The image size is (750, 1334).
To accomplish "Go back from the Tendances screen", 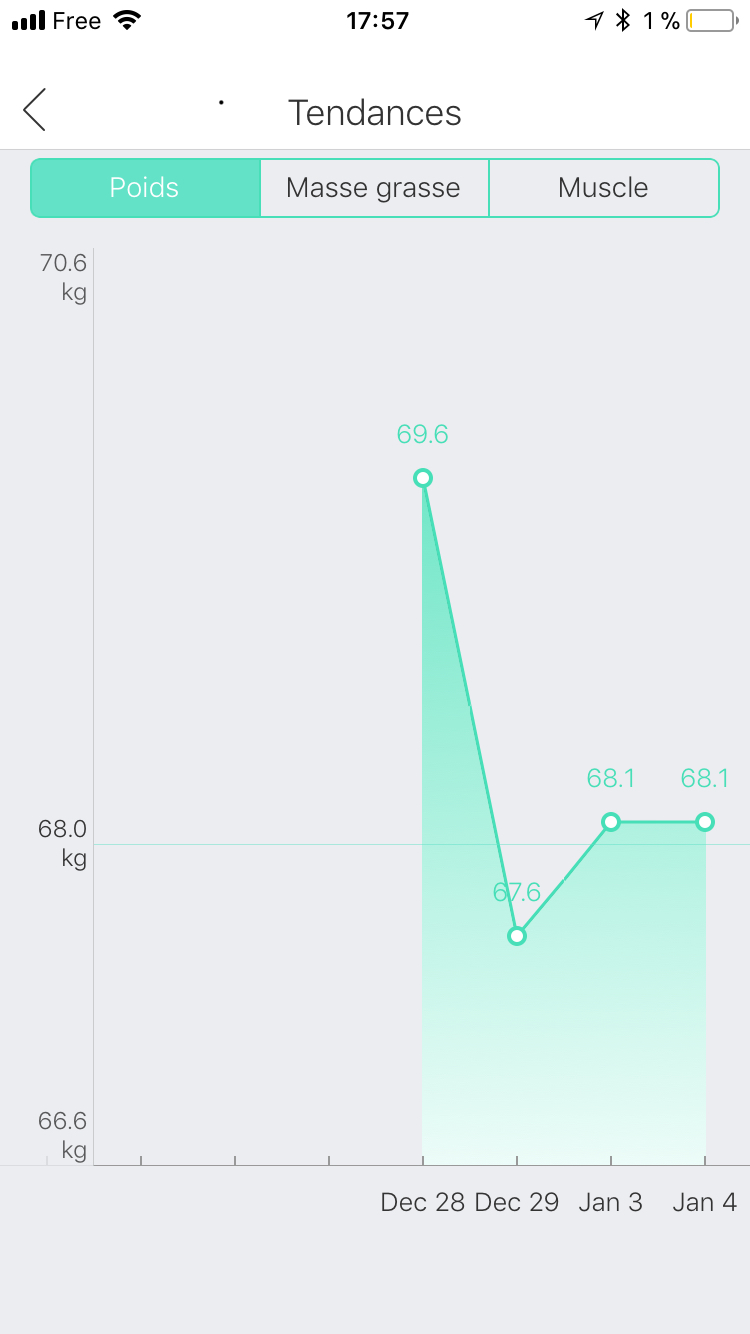I will tap(35, 110).
